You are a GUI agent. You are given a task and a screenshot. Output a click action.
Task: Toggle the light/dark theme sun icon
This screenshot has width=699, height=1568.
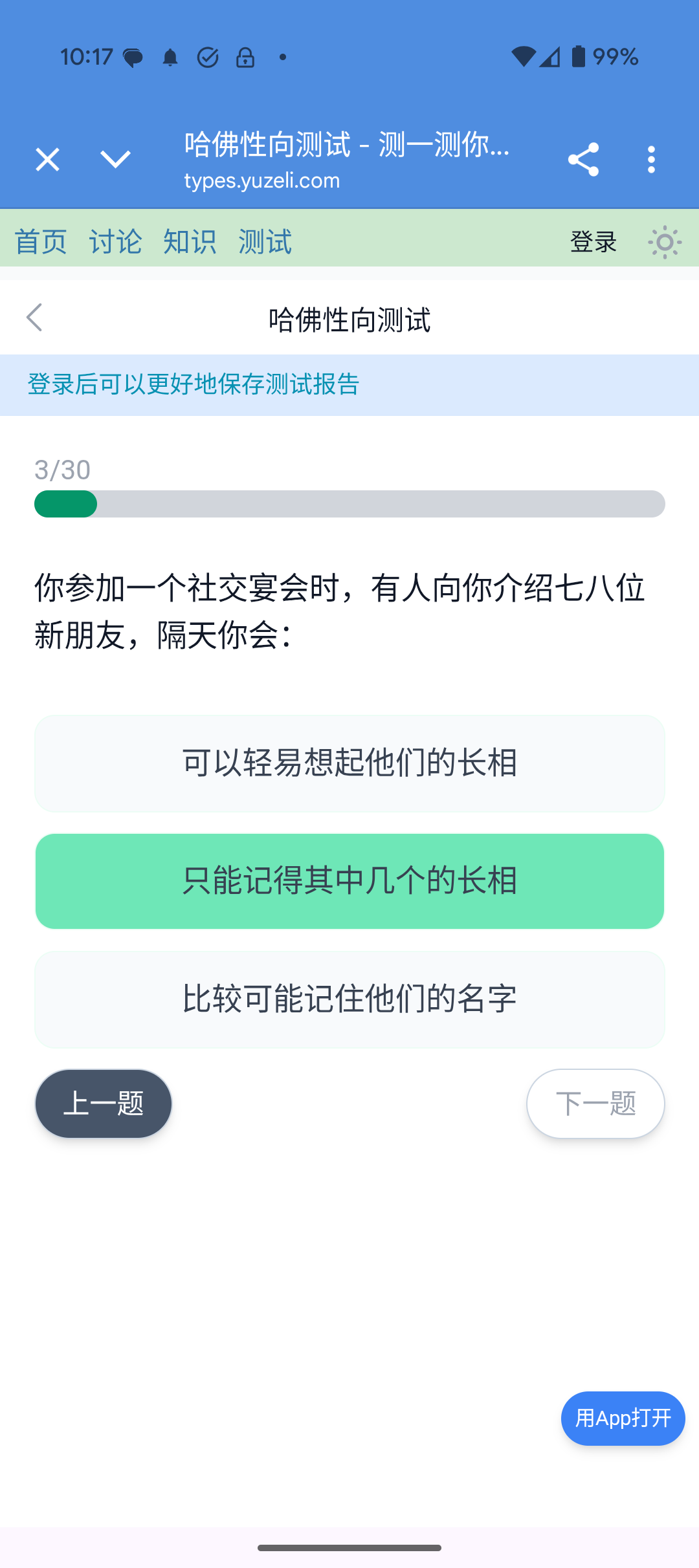click(665, 243)
